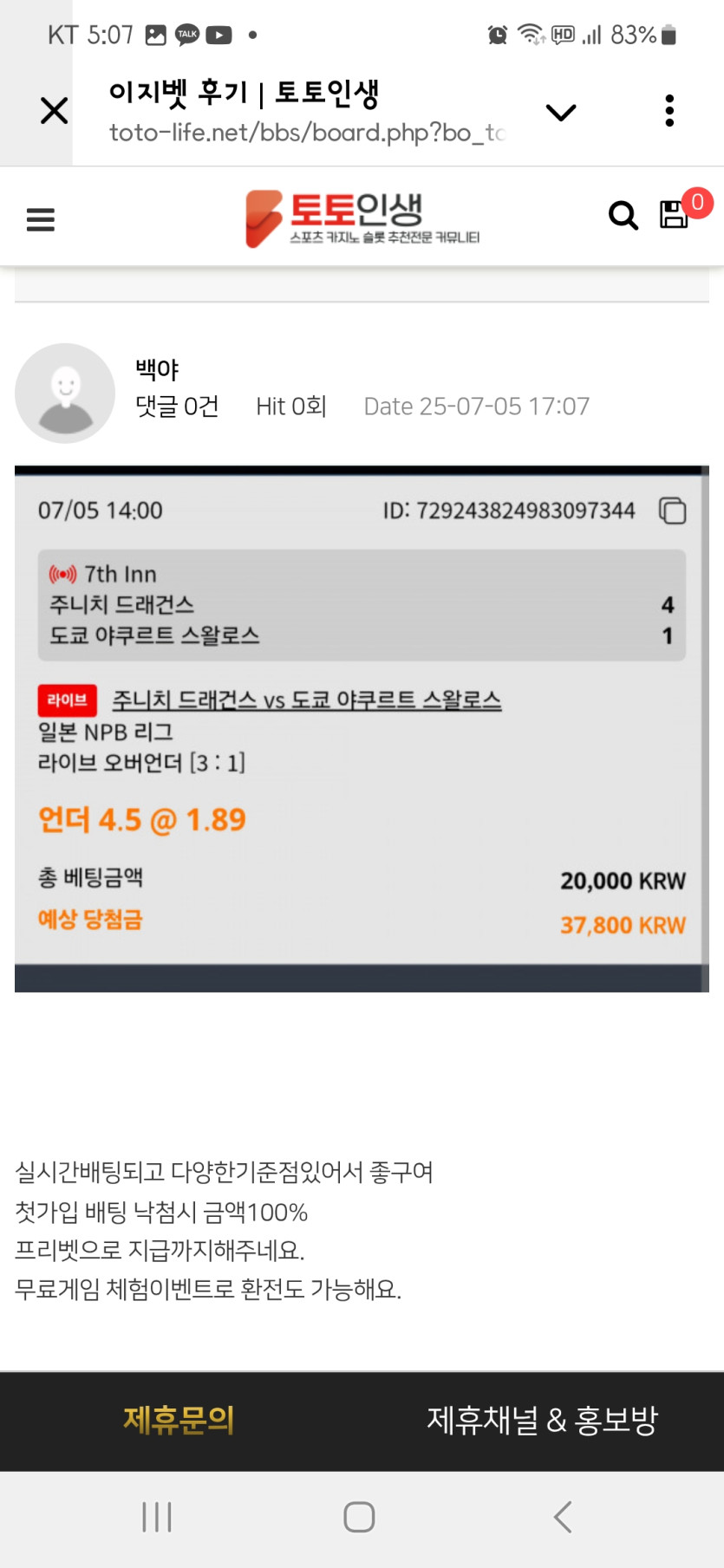Image resolution: width=724 pixels, height=1568 pixels.
Task: Open 제휴채널 & 홍보방
Action: [x=542, y=1420]
